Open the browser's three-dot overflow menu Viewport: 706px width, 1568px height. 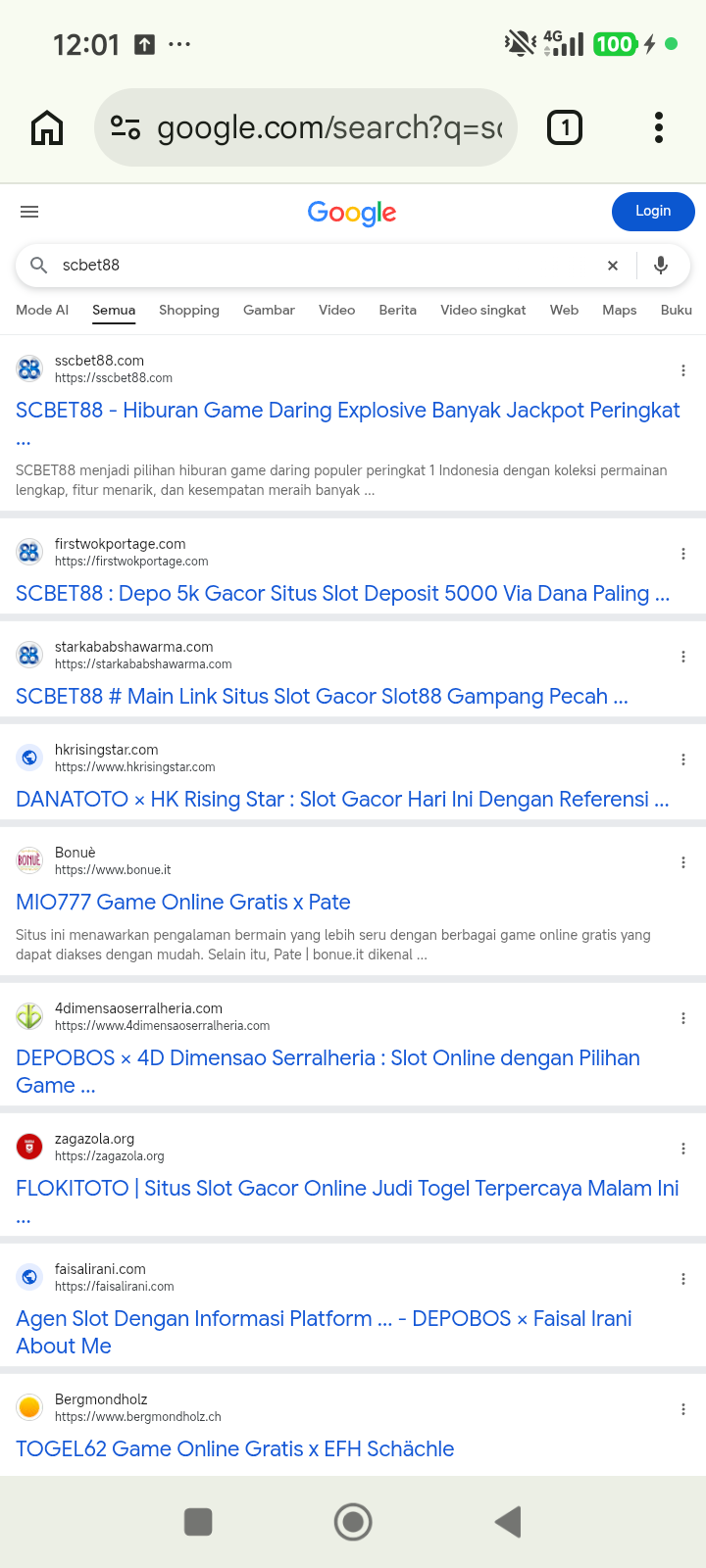[659, 127]
